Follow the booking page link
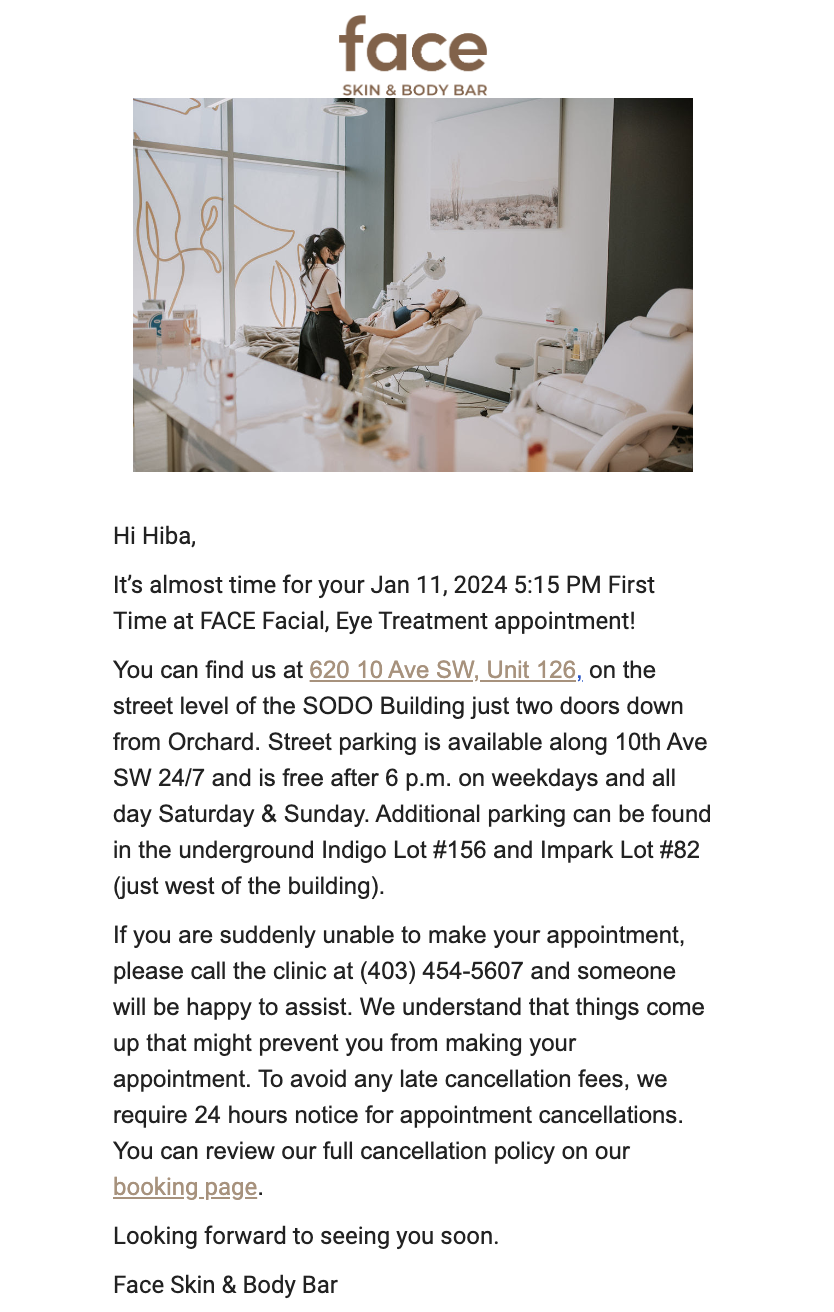Viewport: 834px width, 1312px height. (185, 1187)
